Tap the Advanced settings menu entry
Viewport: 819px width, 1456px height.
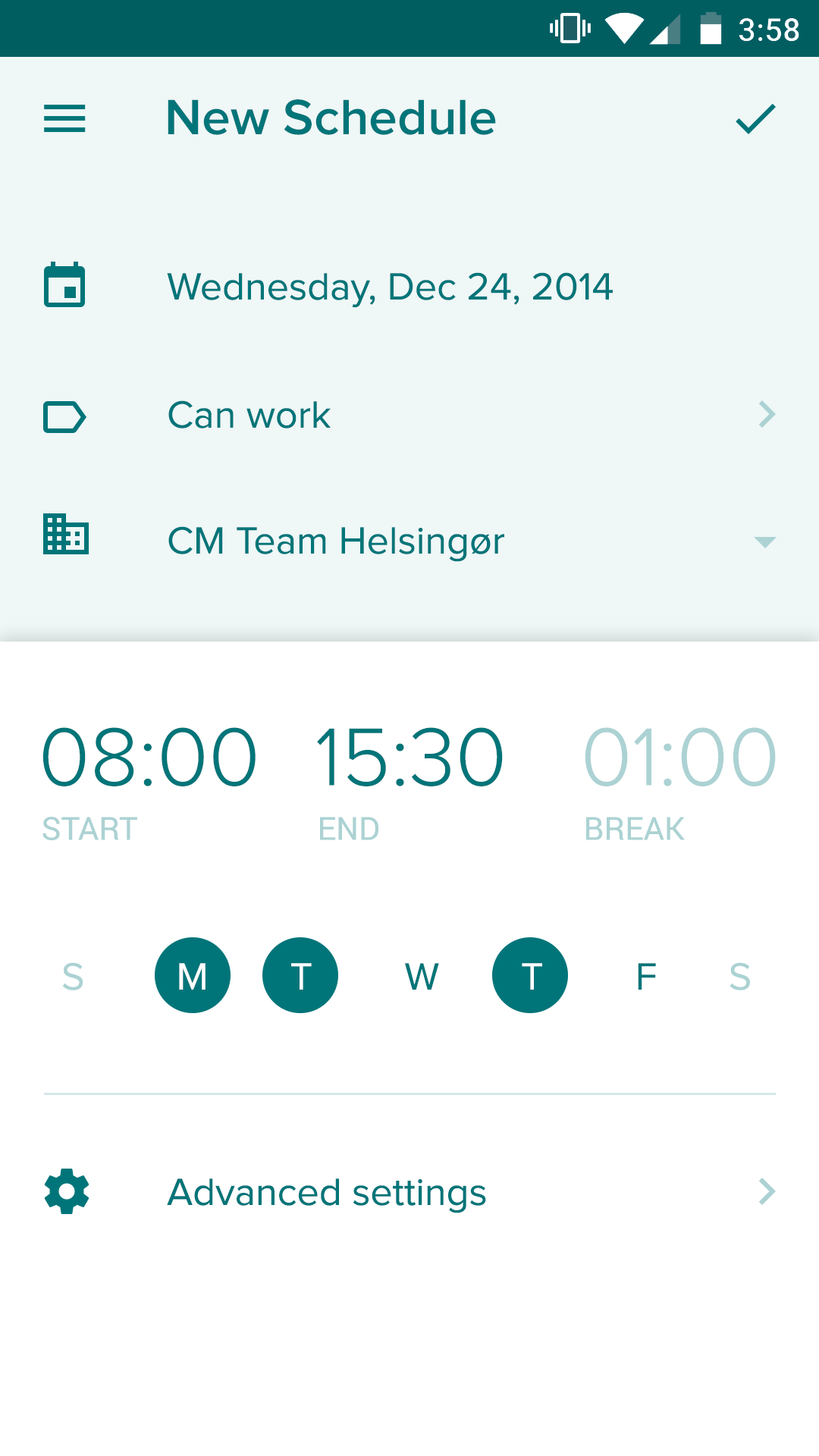[x=327, y=1192]
